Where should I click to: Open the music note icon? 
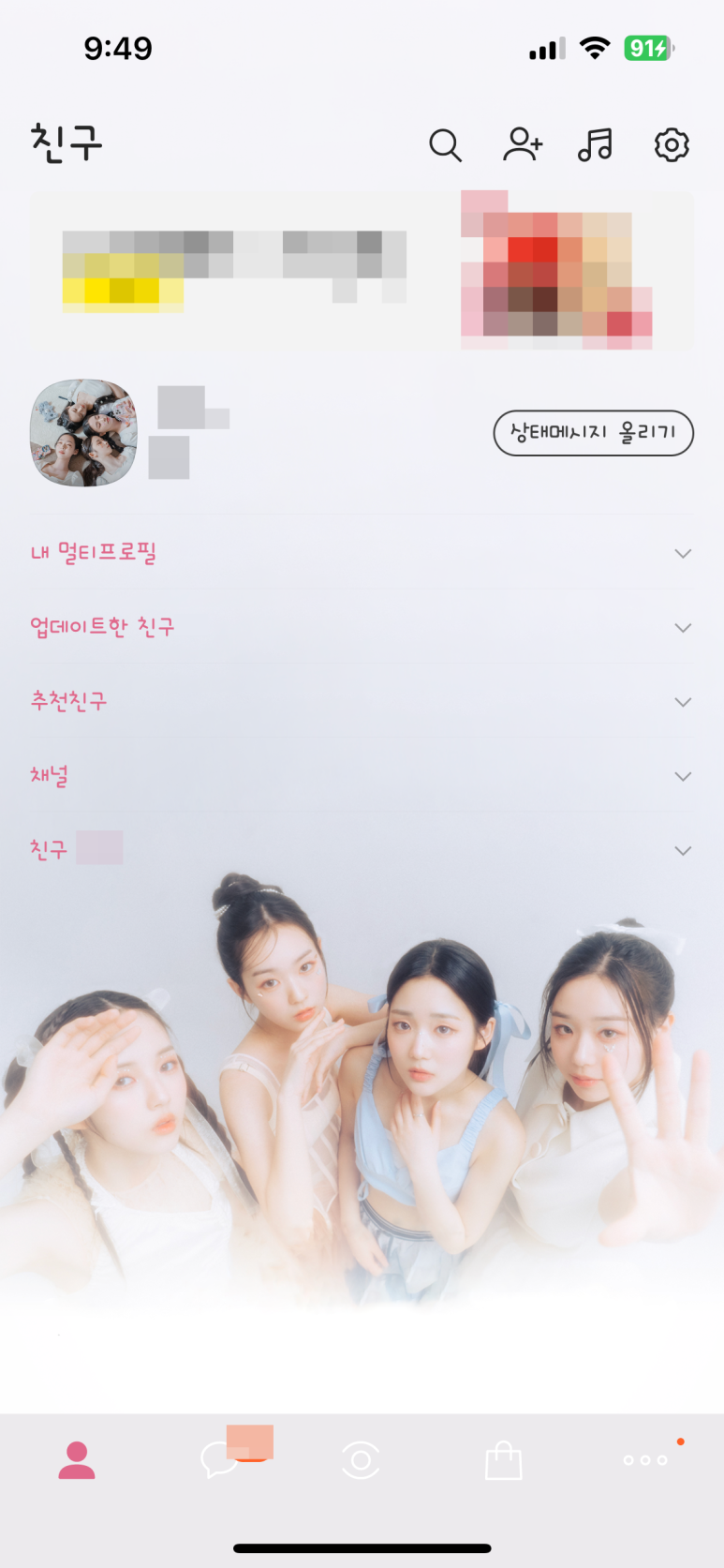[x=595, y=144]
